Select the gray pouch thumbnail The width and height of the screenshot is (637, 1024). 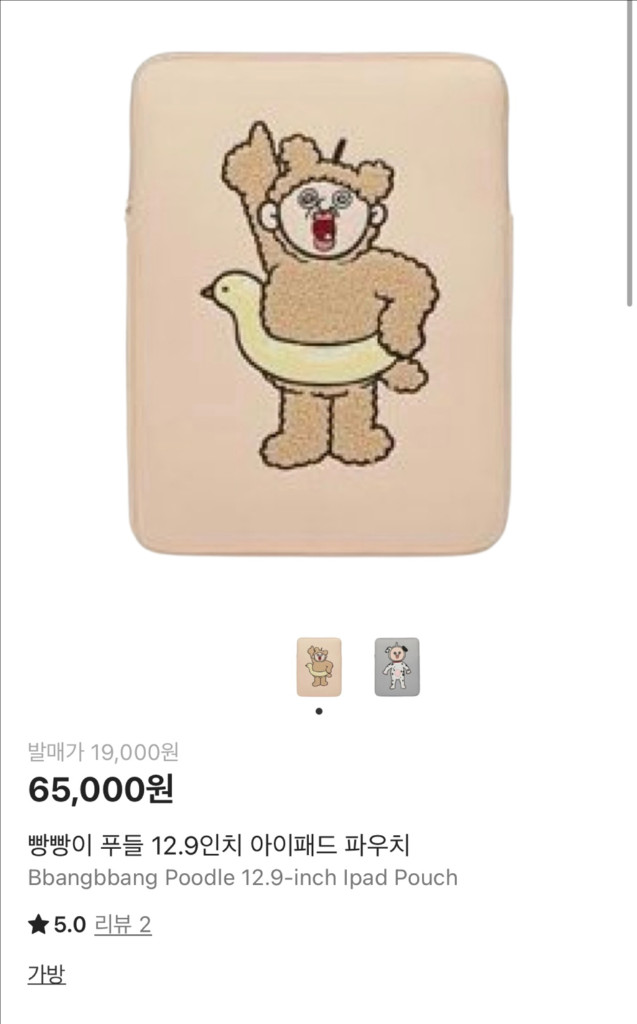397,667
